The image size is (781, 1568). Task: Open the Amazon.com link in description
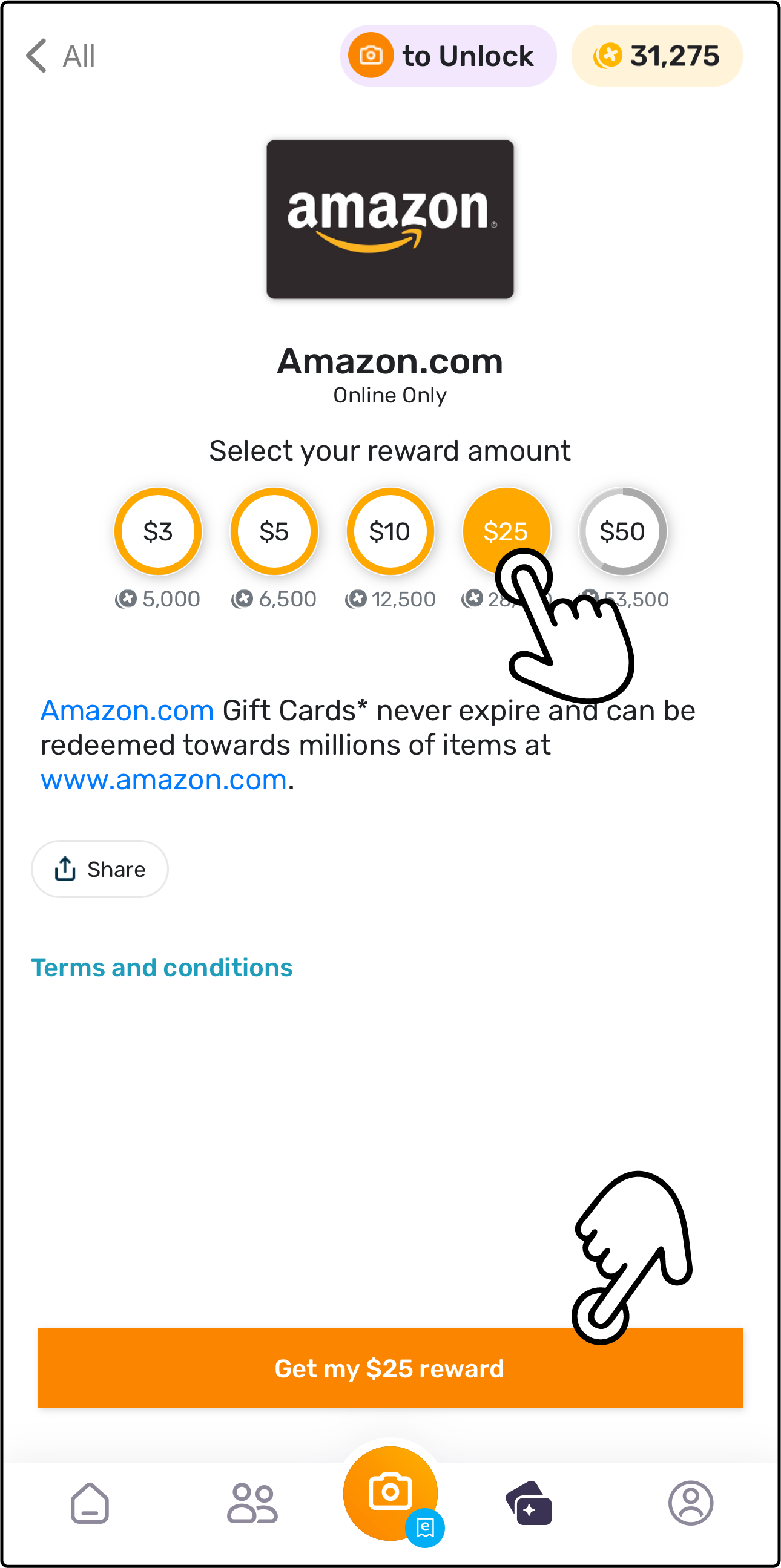pos(127,710)
